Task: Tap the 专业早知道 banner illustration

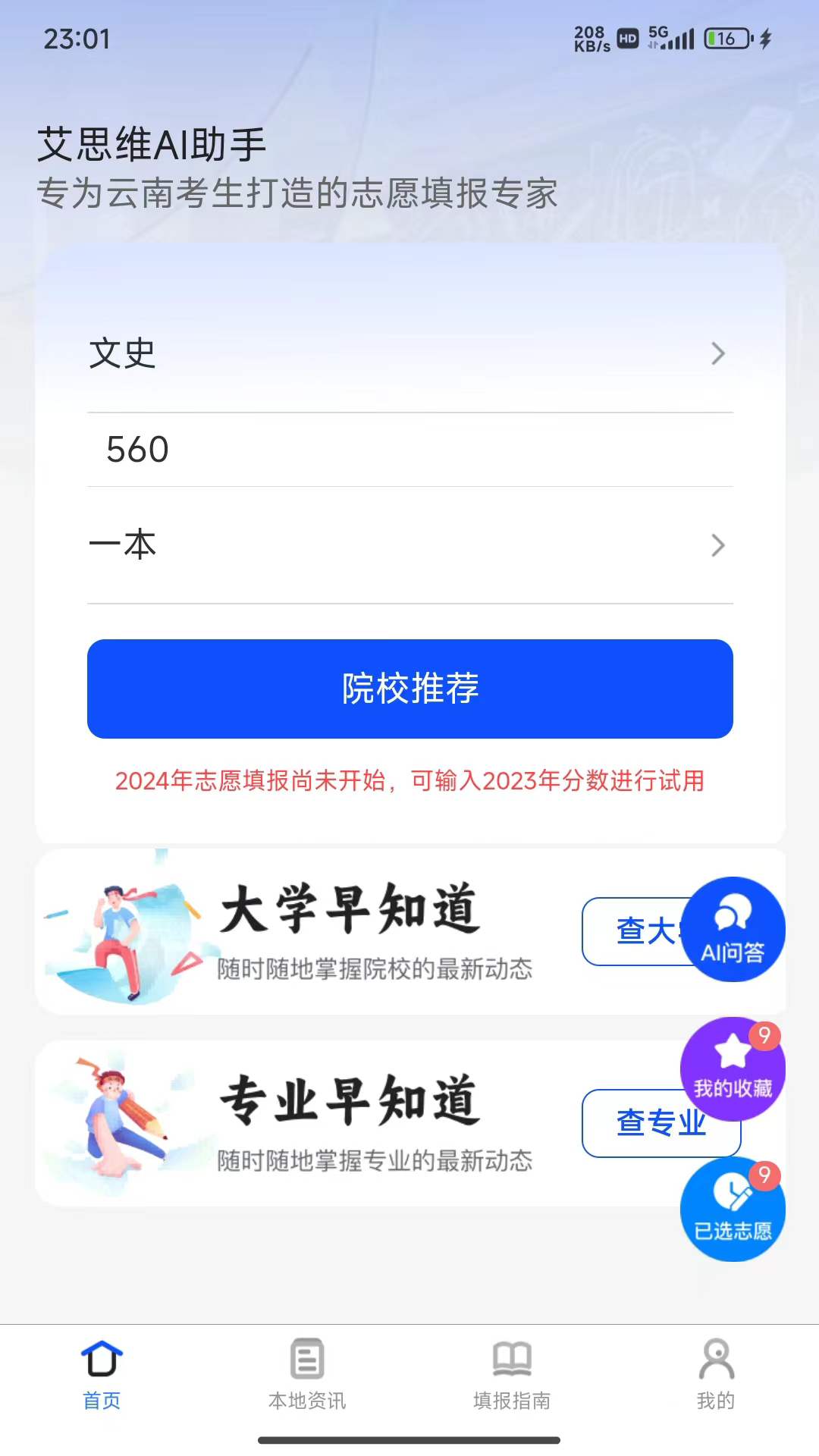Action: pos(121,1115)
